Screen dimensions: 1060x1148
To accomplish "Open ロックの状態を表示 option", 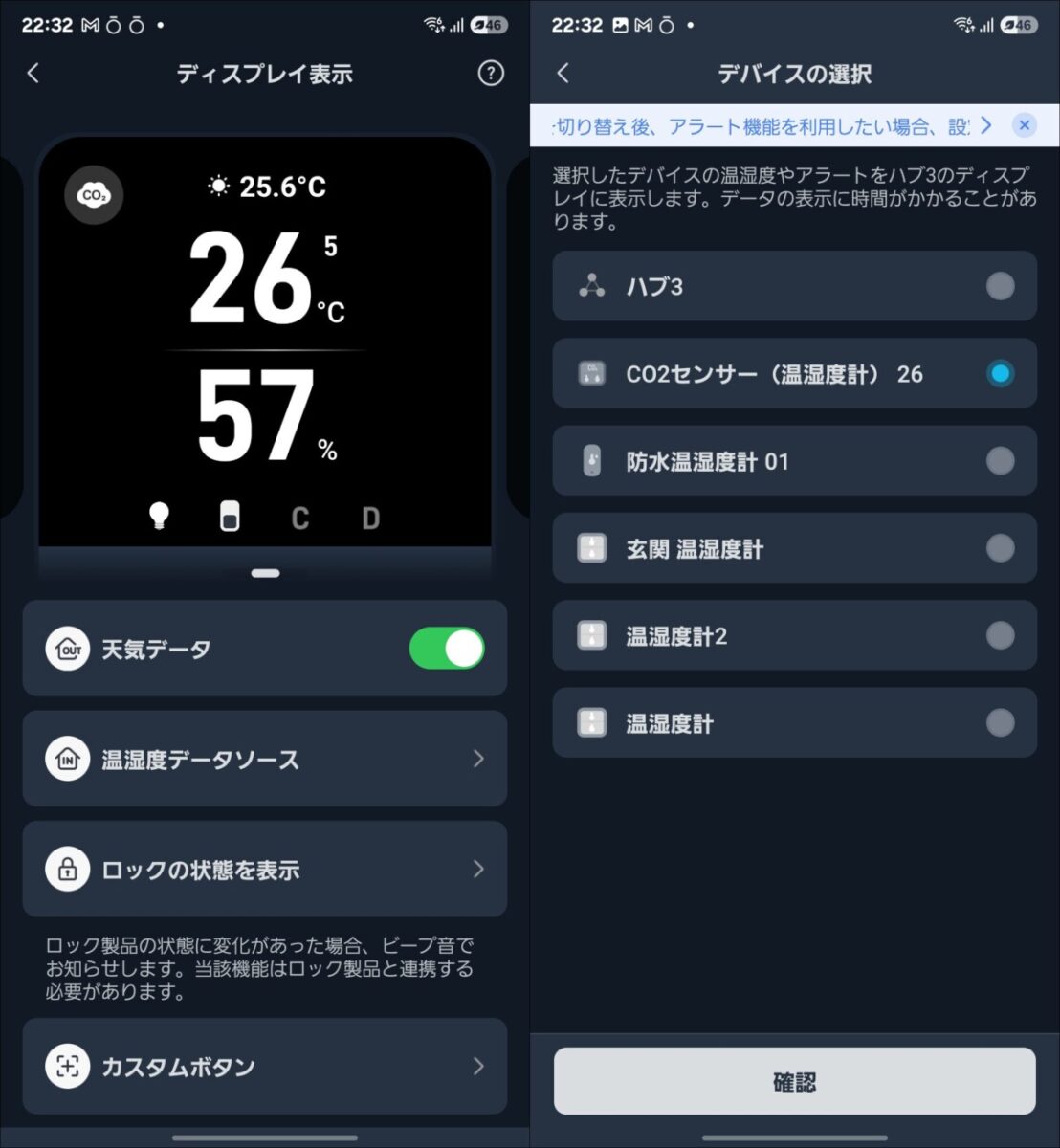I will click(x=265, y=870).
